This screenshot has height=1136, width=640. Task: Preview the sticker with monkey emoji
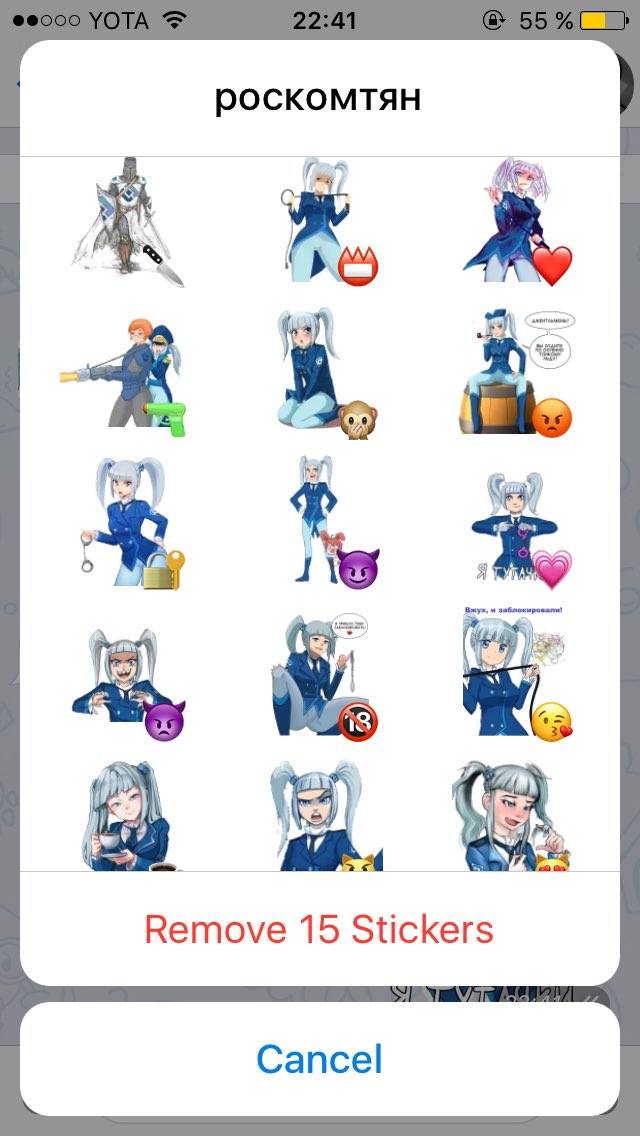(319, 372)
